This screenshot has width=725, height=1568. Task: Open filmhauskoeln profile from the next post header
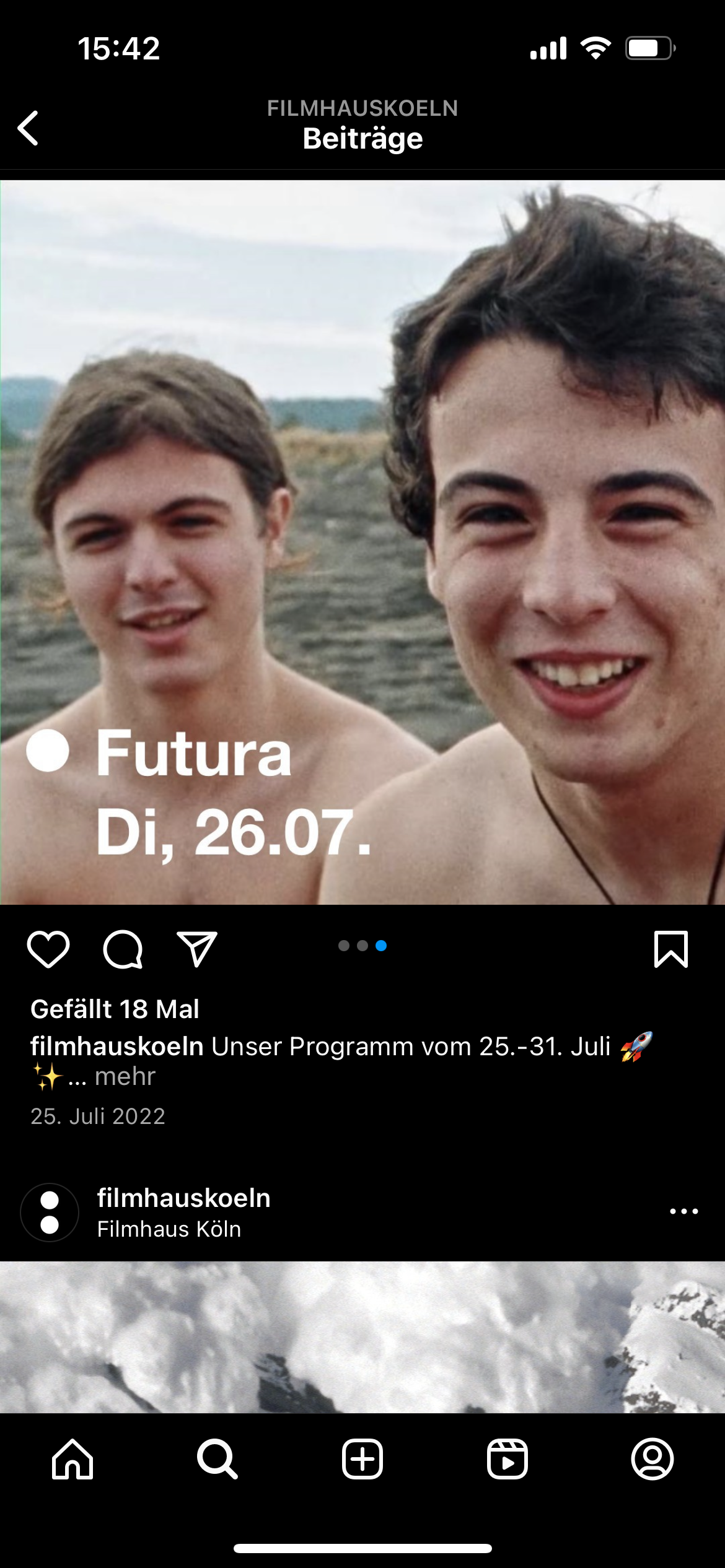pos(183,1198)
